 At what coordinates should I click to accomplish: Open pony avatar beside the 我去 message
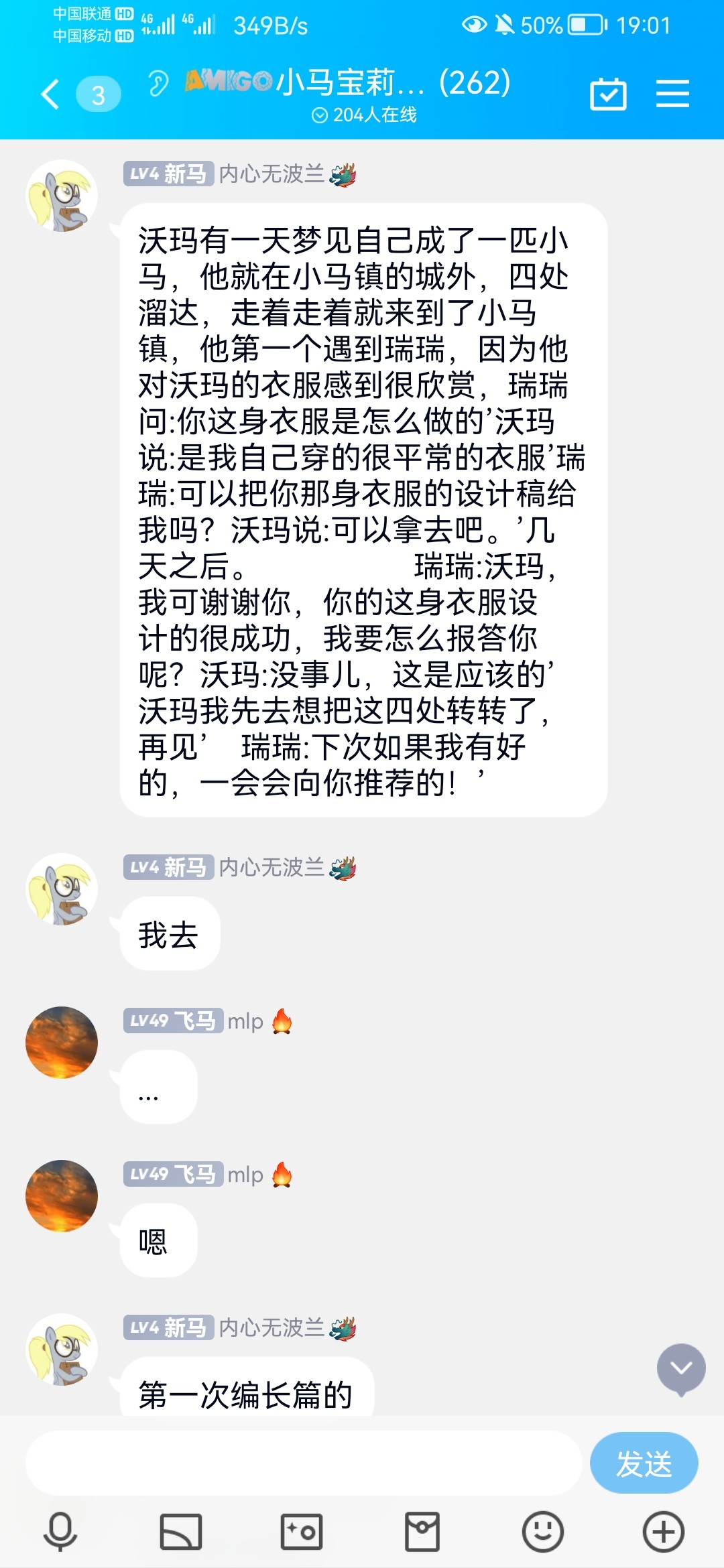(x=62, y=889)
